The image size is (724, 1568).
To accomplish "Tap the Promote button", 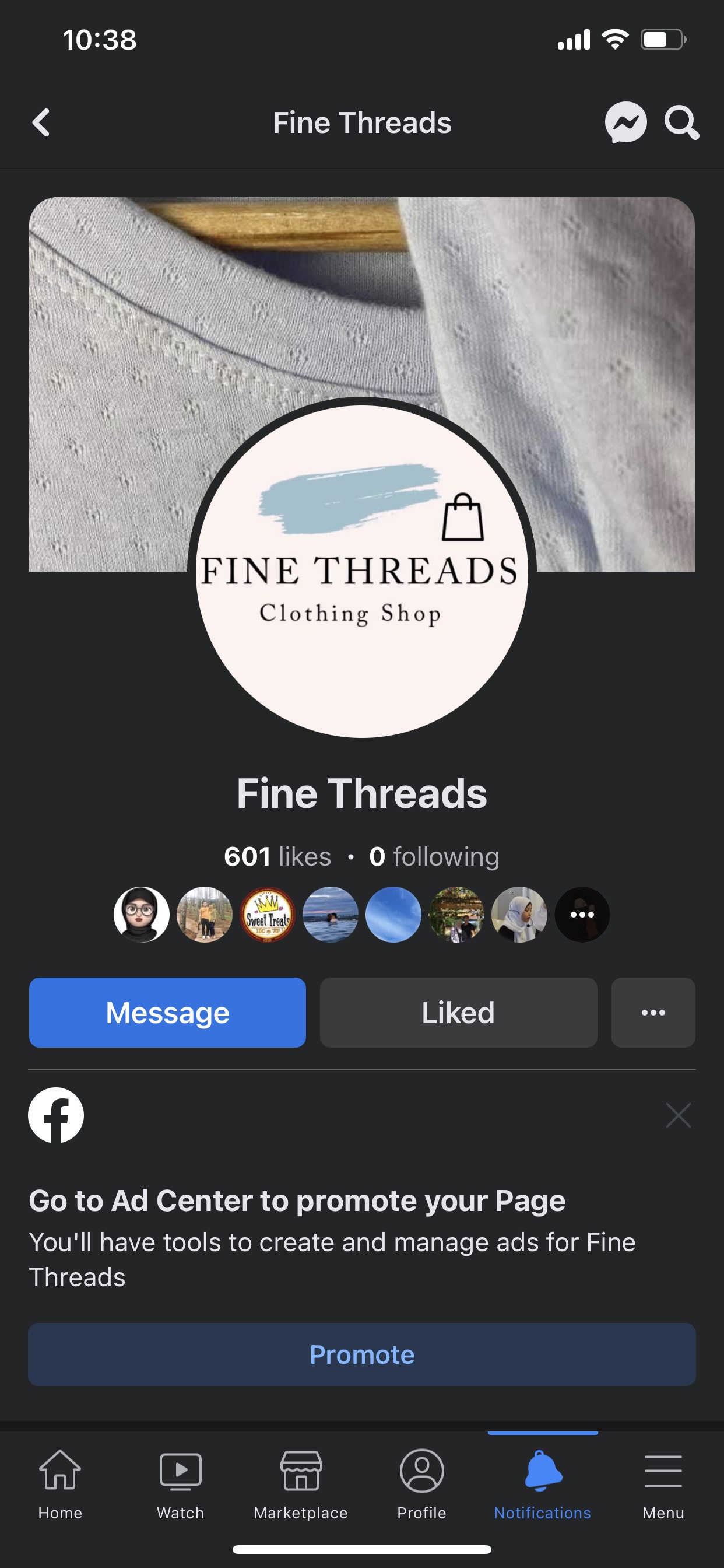I will [x=362, y=1355].
